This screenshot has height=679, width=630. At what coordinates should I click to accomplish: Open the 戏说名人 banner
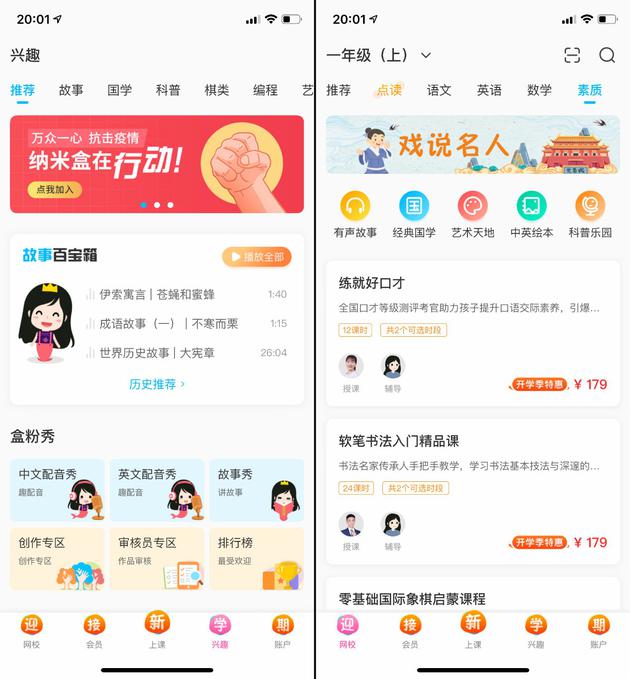[472, 146]
